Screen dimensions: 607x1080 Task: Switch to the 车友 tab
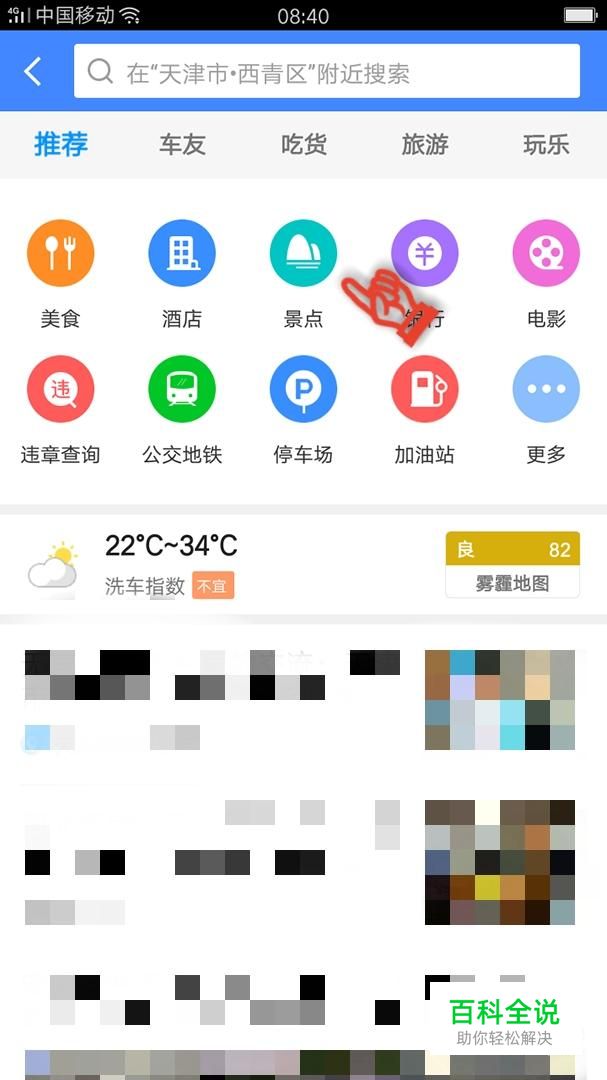pyautogui.click(x=182, y=144)
